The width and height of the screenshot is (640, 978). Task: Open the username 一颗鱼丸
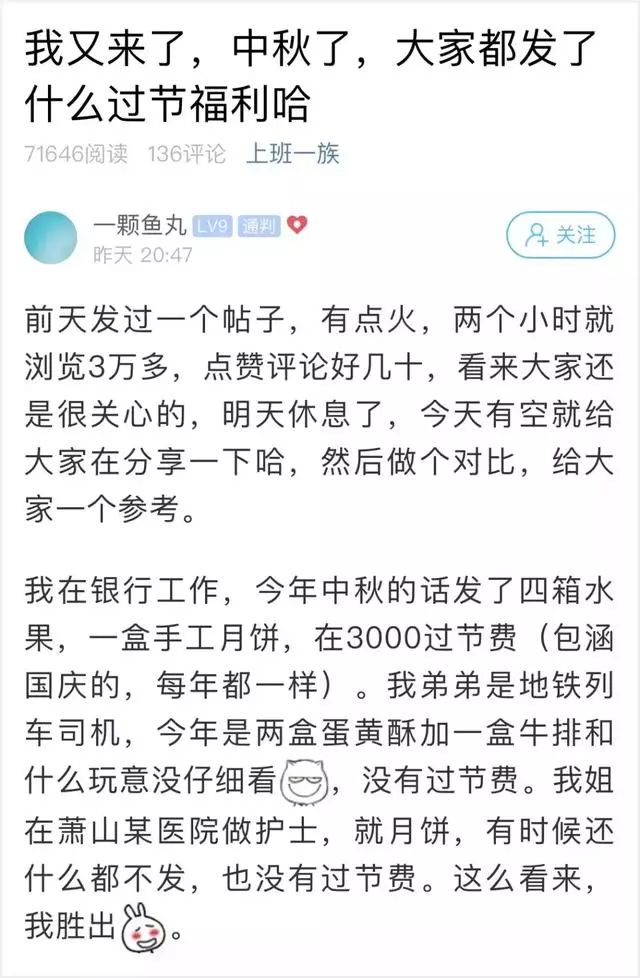pyautogui.click(x=135, y=225)
